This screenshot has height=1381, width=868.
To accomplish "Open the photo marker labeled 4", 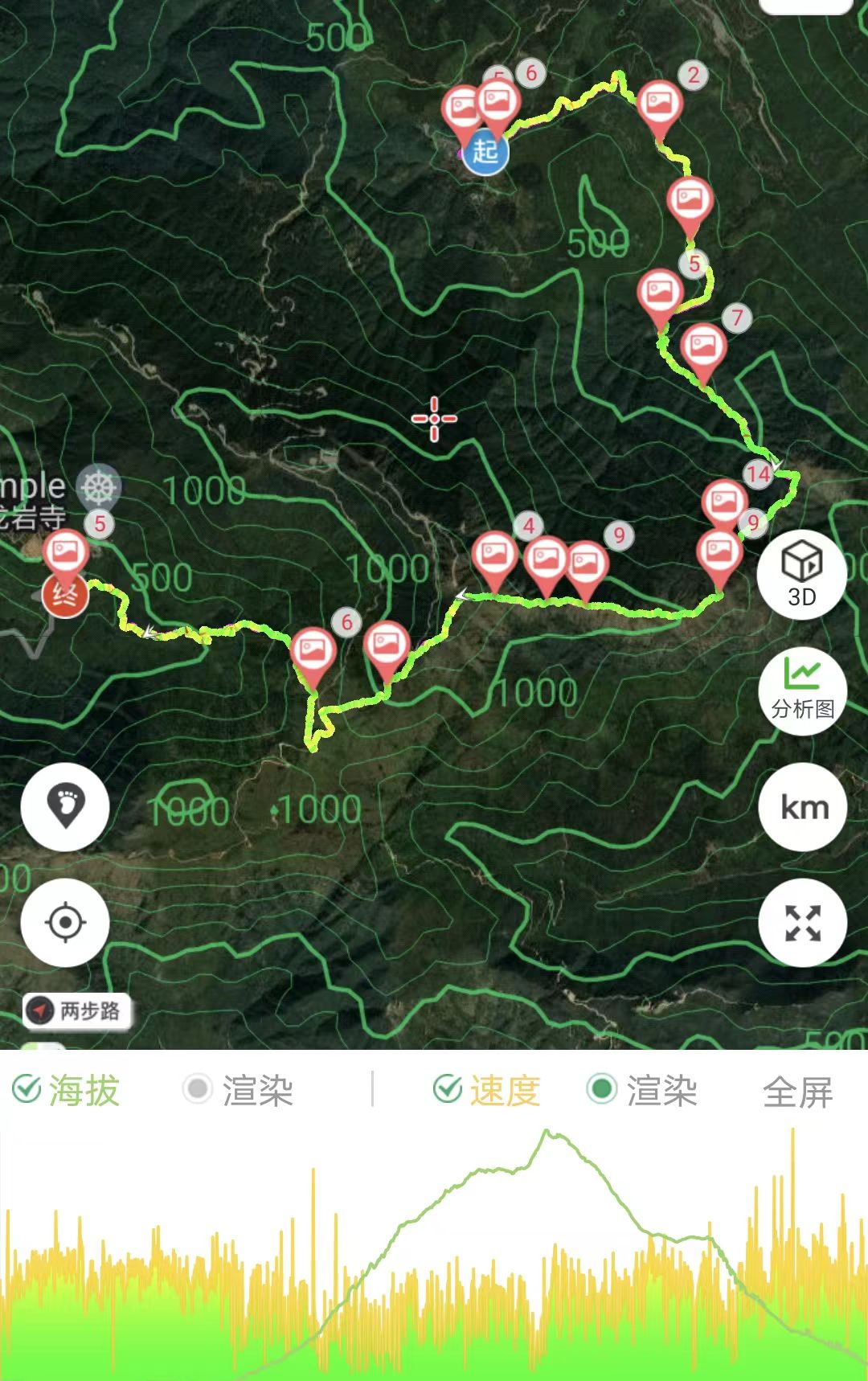I will [x=494, y=555].
